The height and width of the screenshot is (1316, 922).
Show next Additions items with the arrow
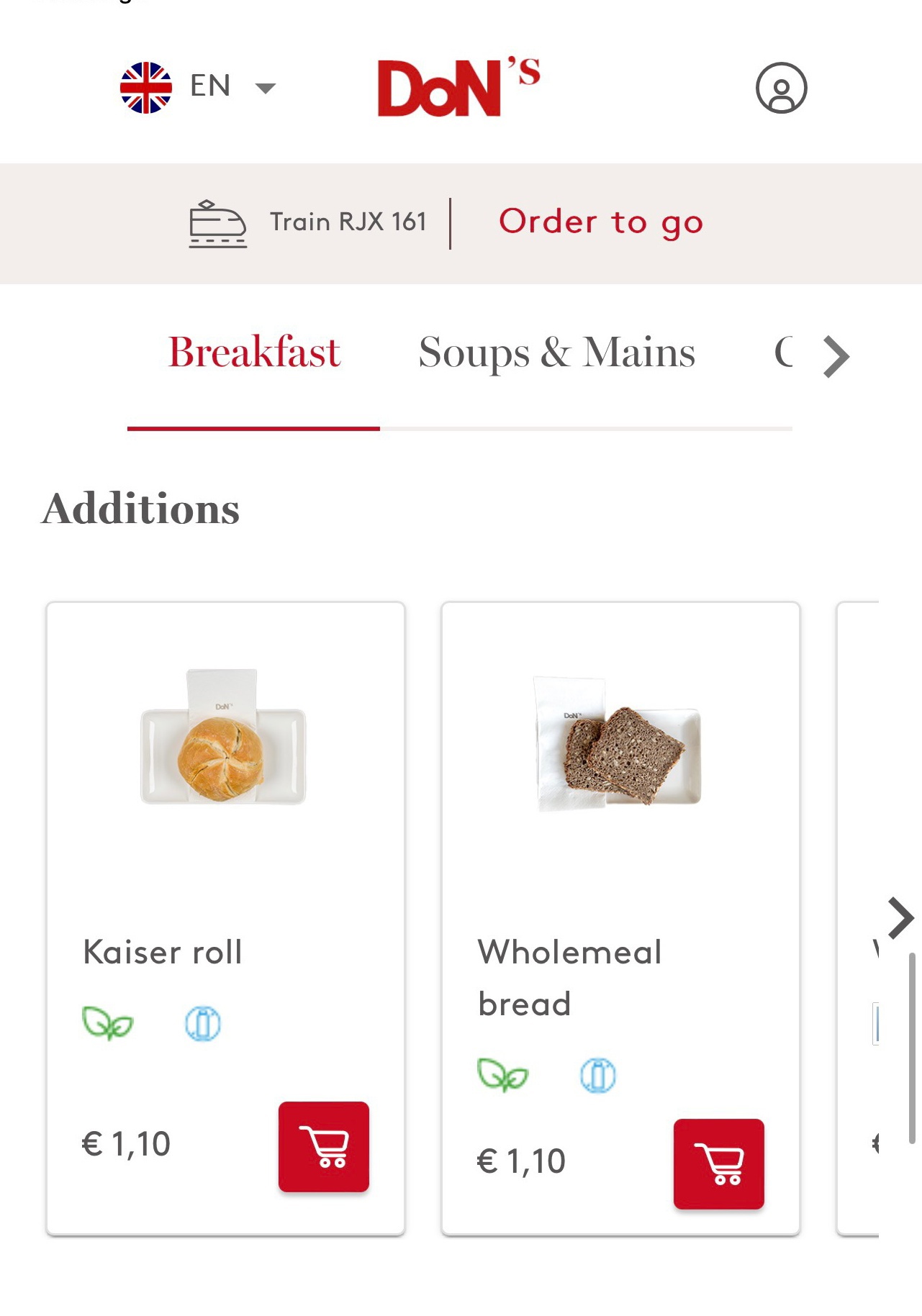click(x=900, y=918)
